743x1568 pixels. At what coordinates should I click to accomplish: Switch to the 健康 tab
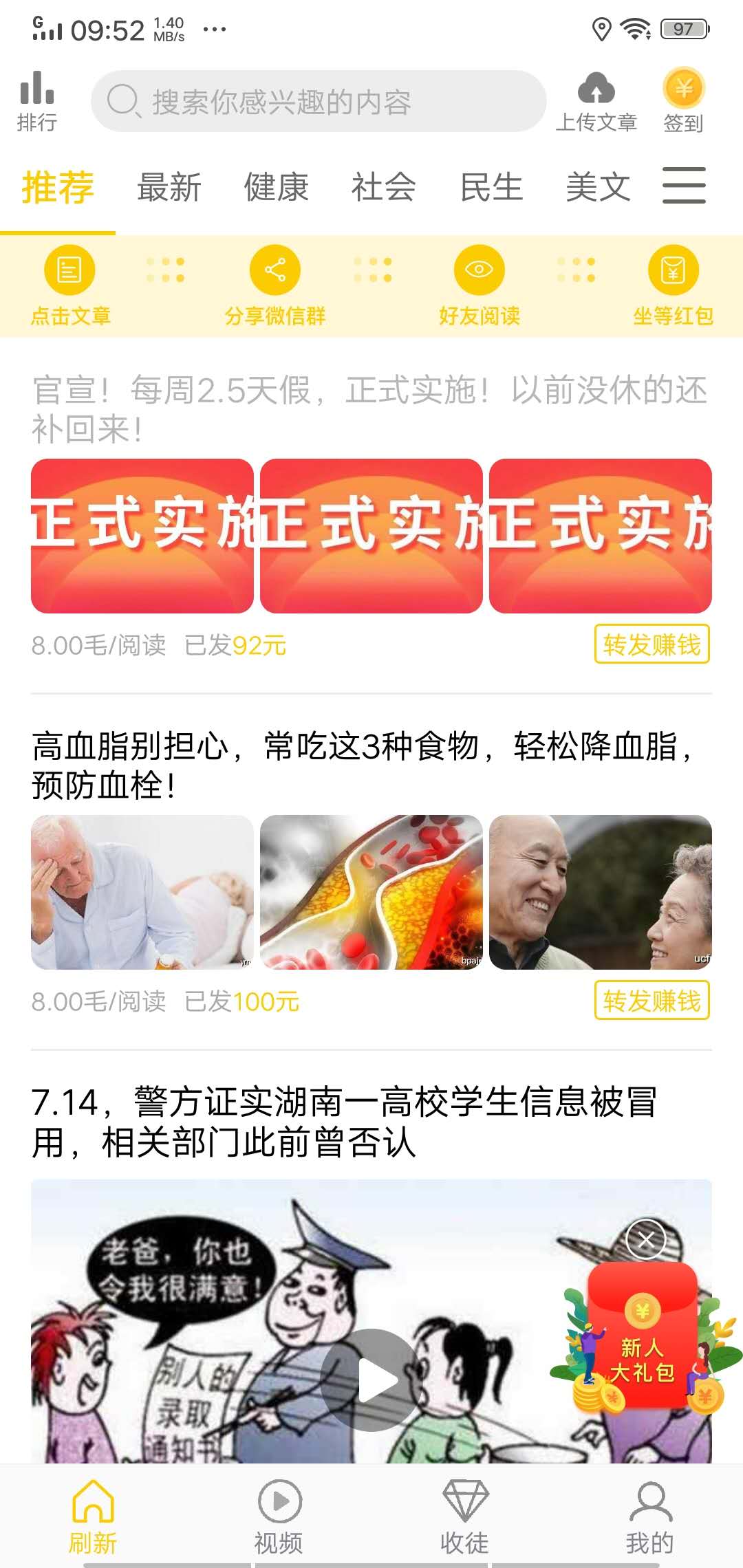click(277, 186)
